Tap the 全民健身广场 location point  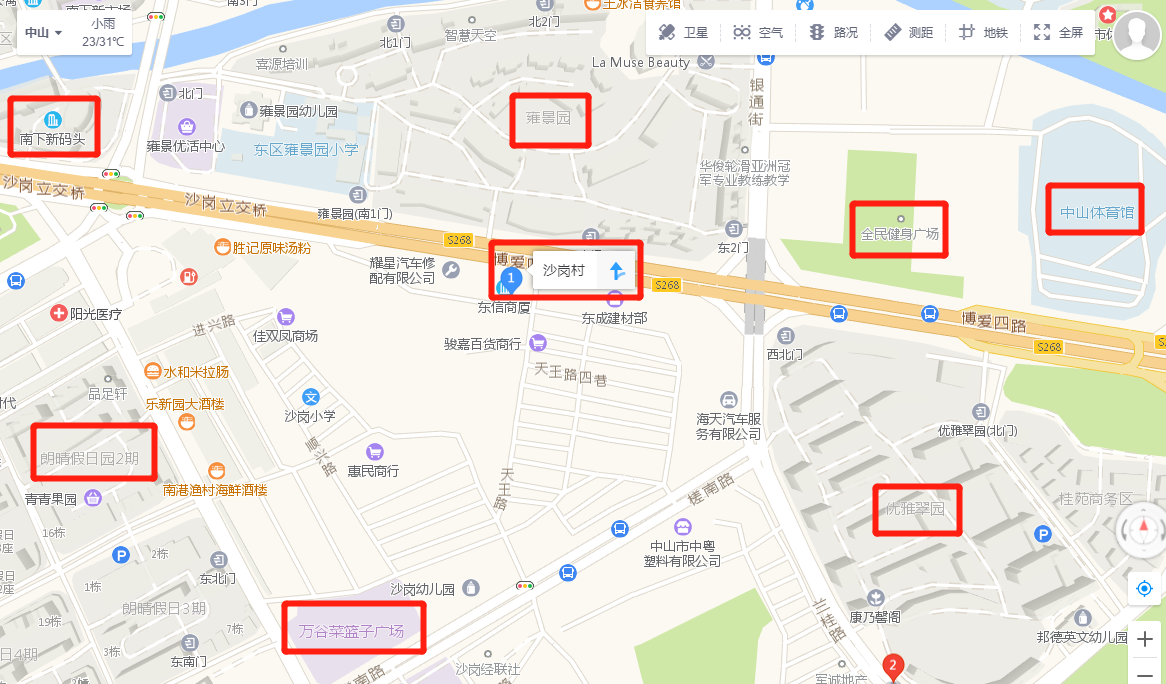coord(899,218)
